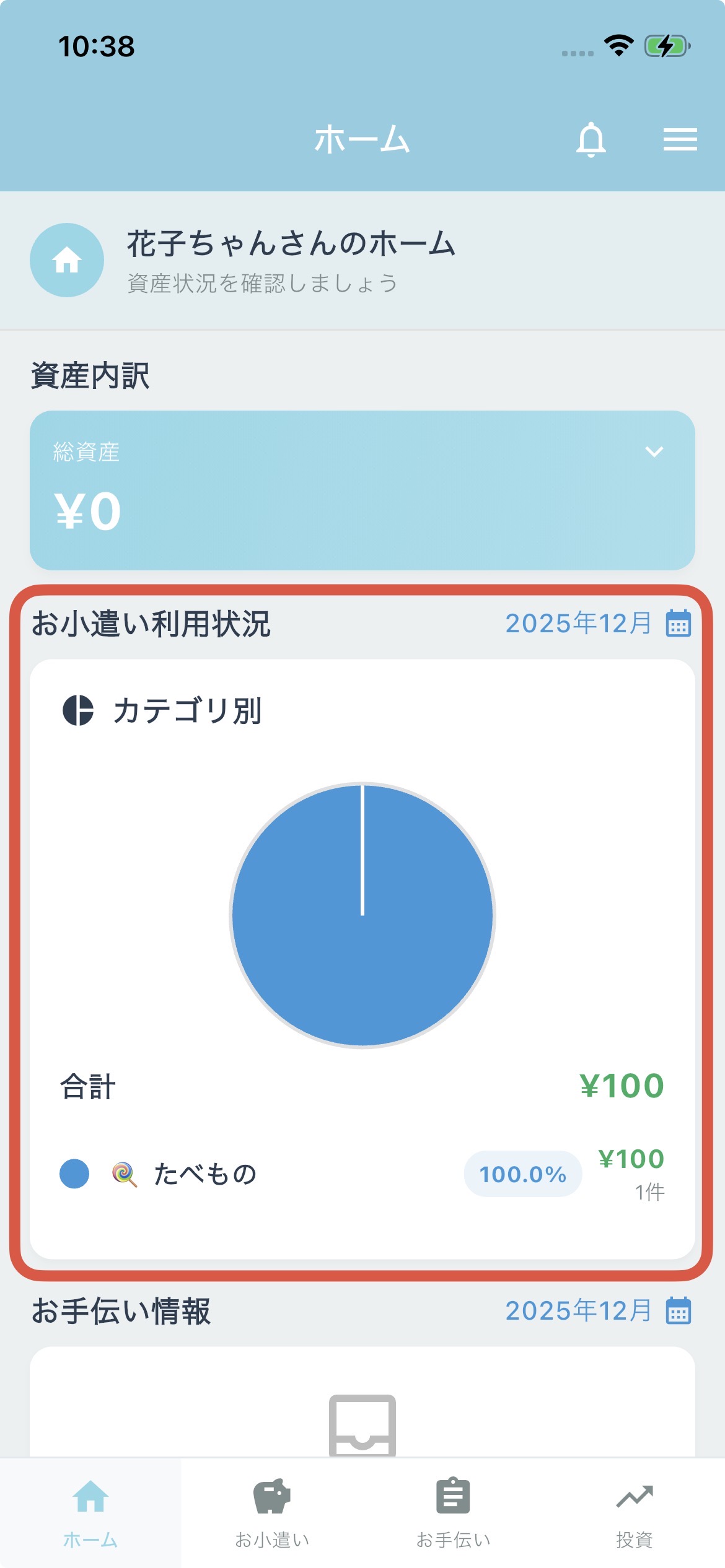Screen dimensions: 725x1568
Task: Switch to the お手伝い tab
Action: click(453, 1512)
